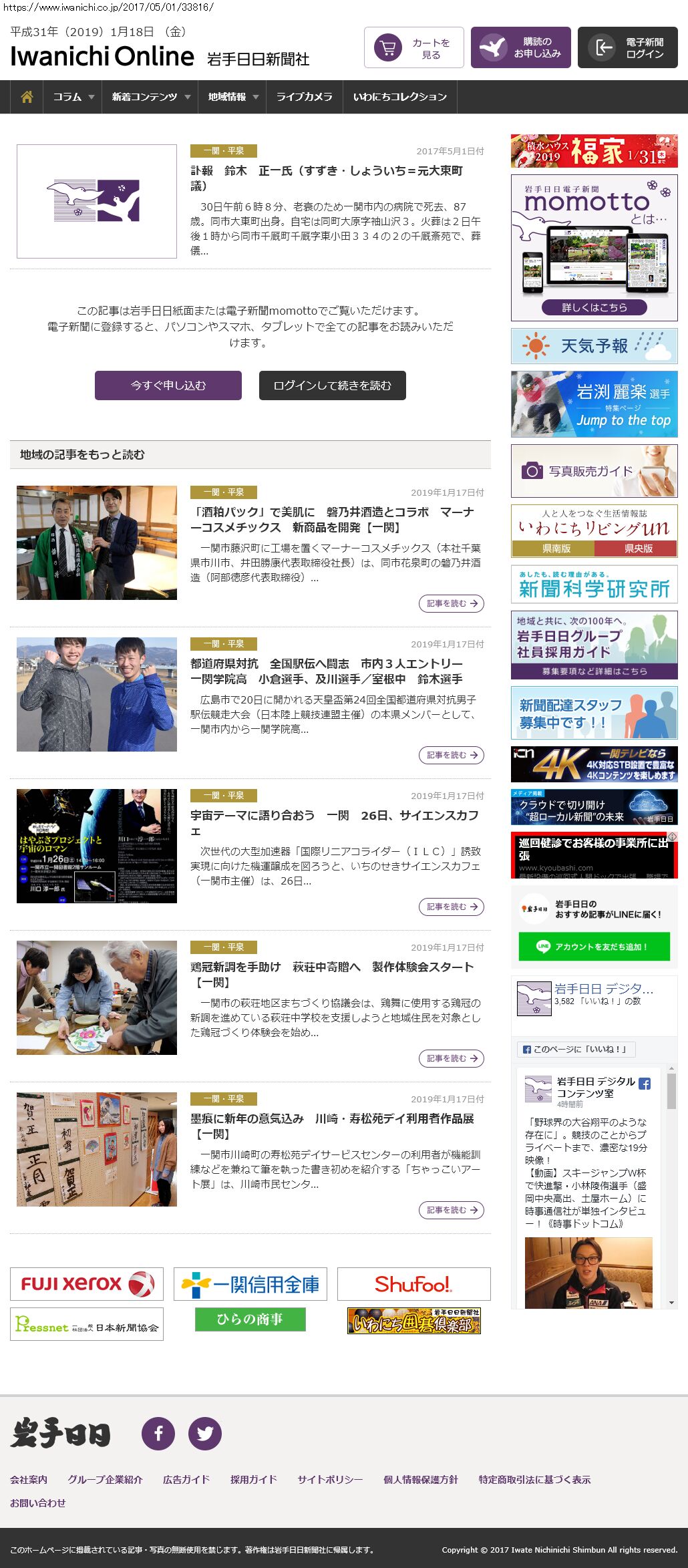Open ライブカメラ page

pos(304,97)
